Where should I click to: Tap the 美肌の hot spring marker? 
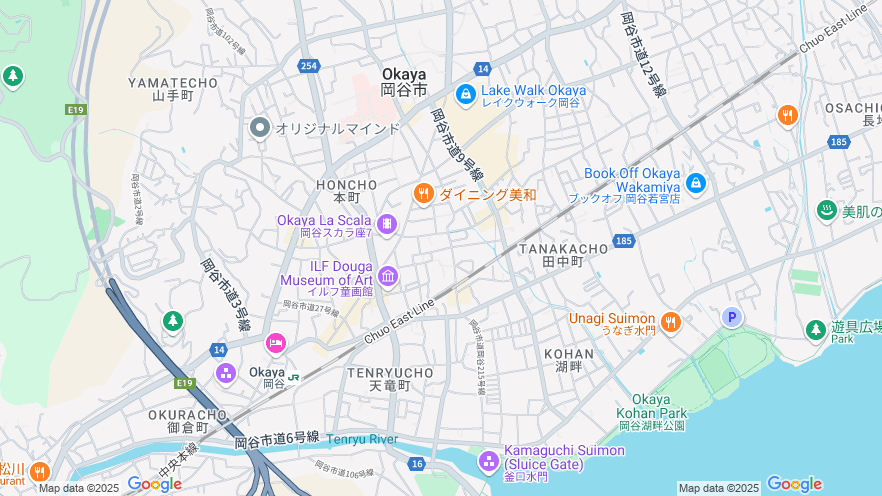tap(826, 210)
